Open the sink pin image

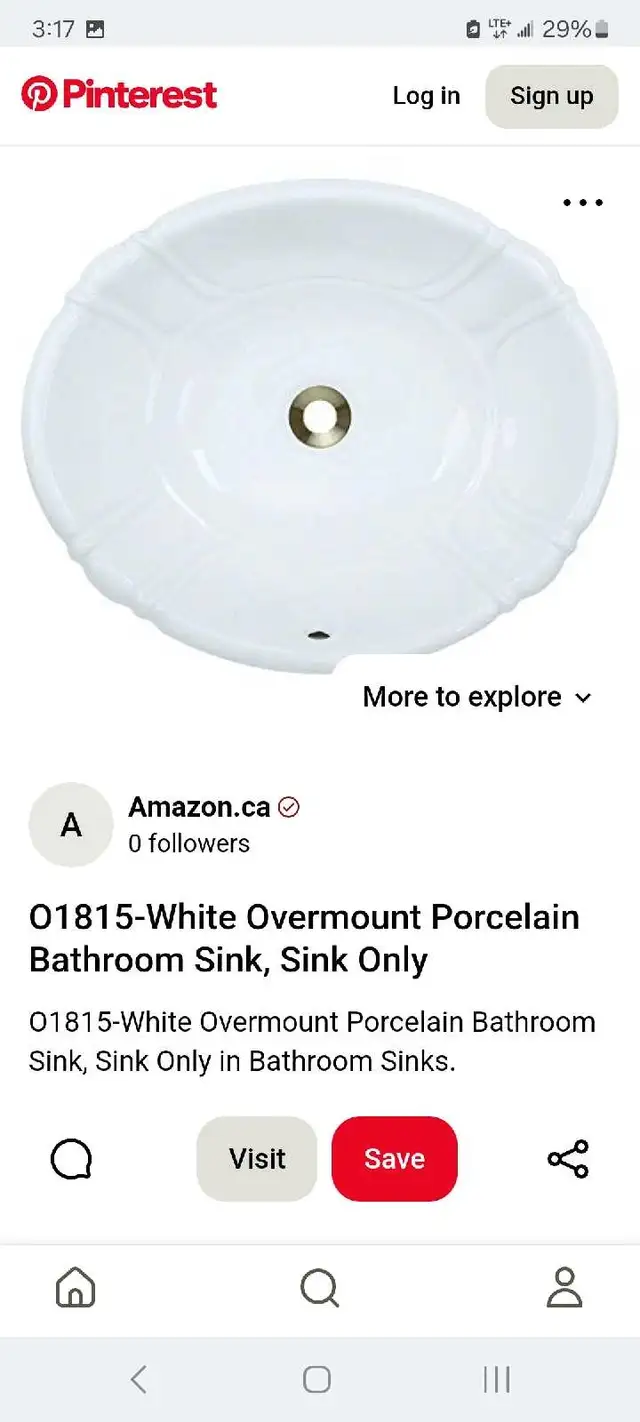coord(320,425)
